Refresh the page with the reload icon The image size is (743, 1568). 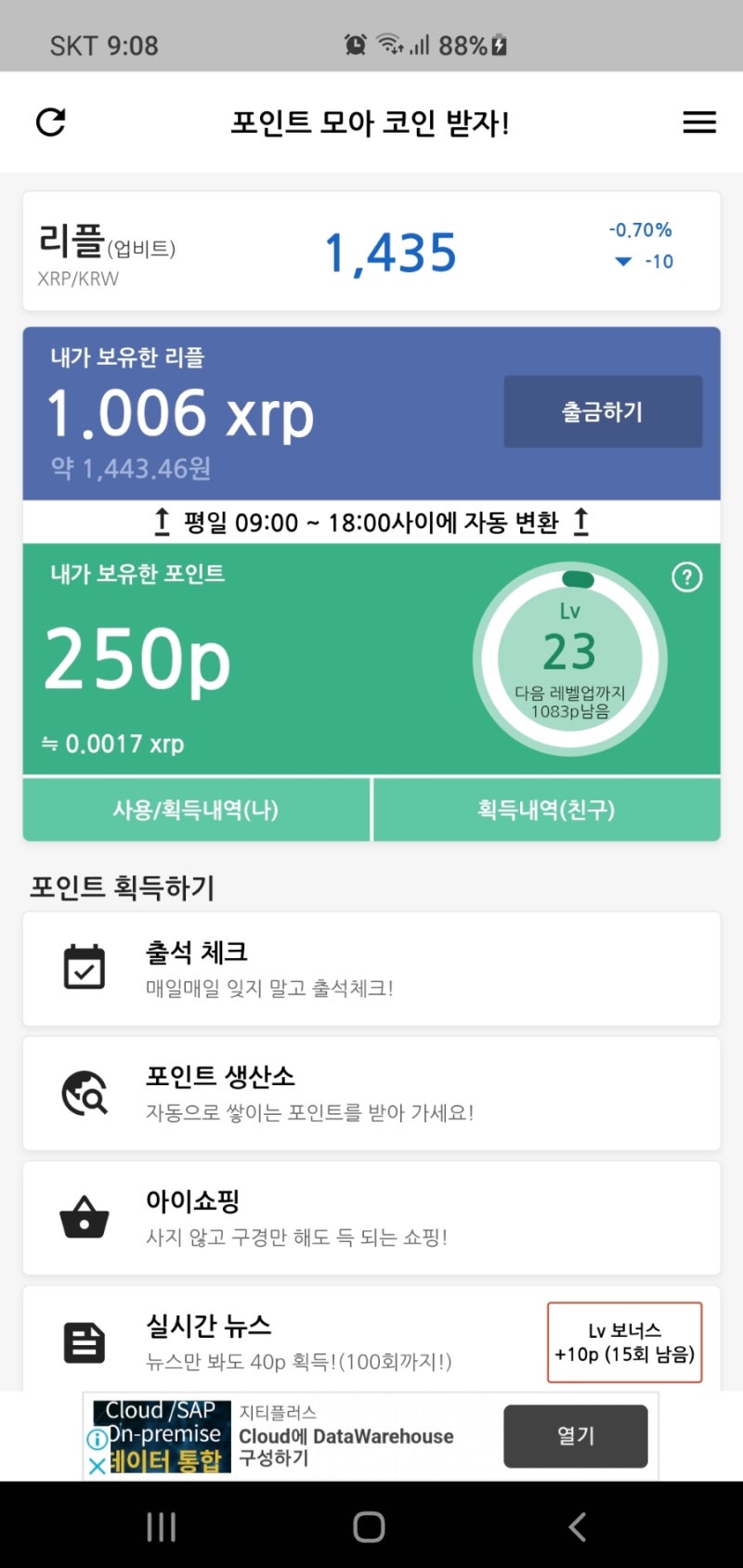tap(51, 122)
